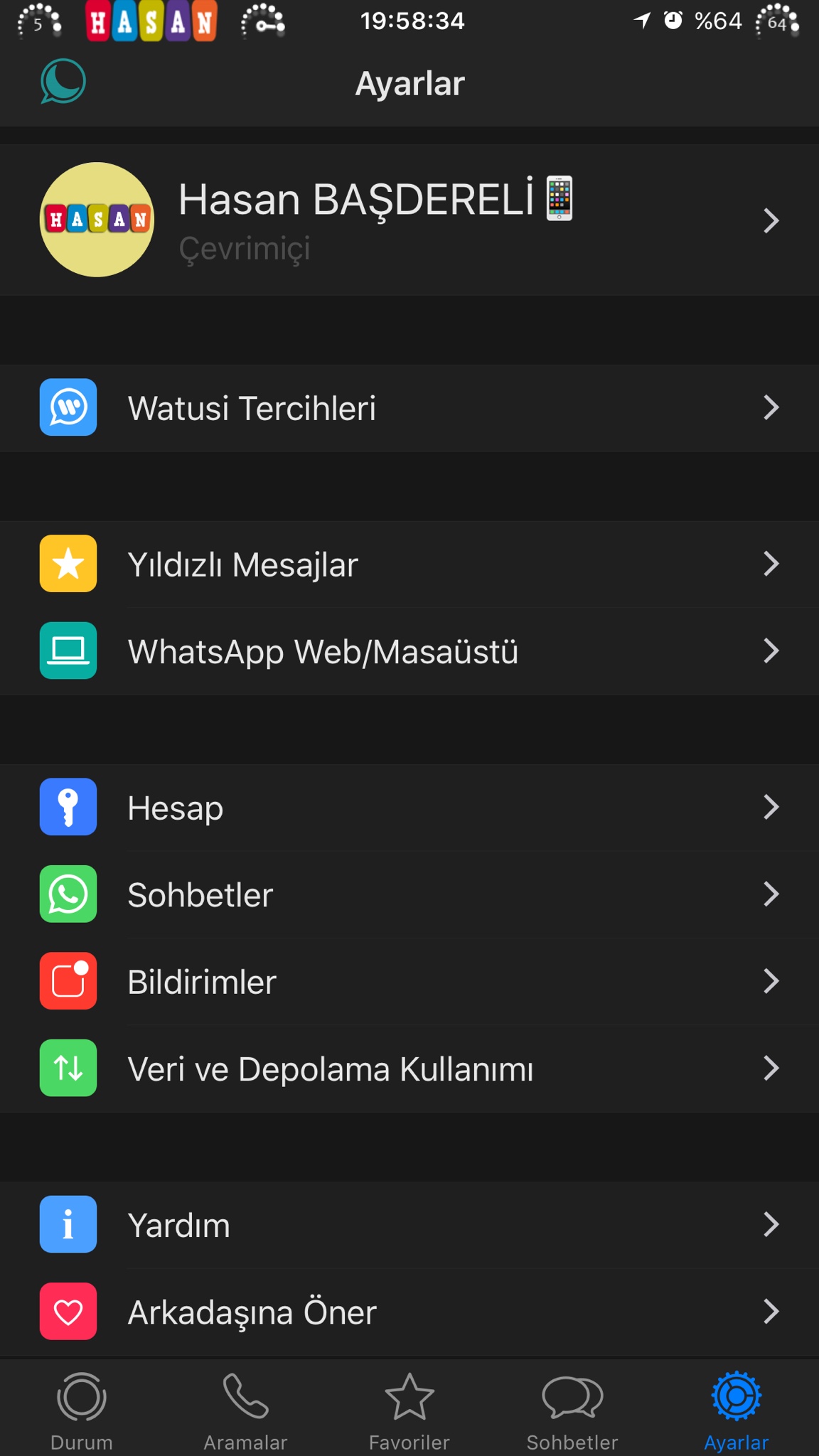Select the info icon next to Yardım

tap(68, 1224)
